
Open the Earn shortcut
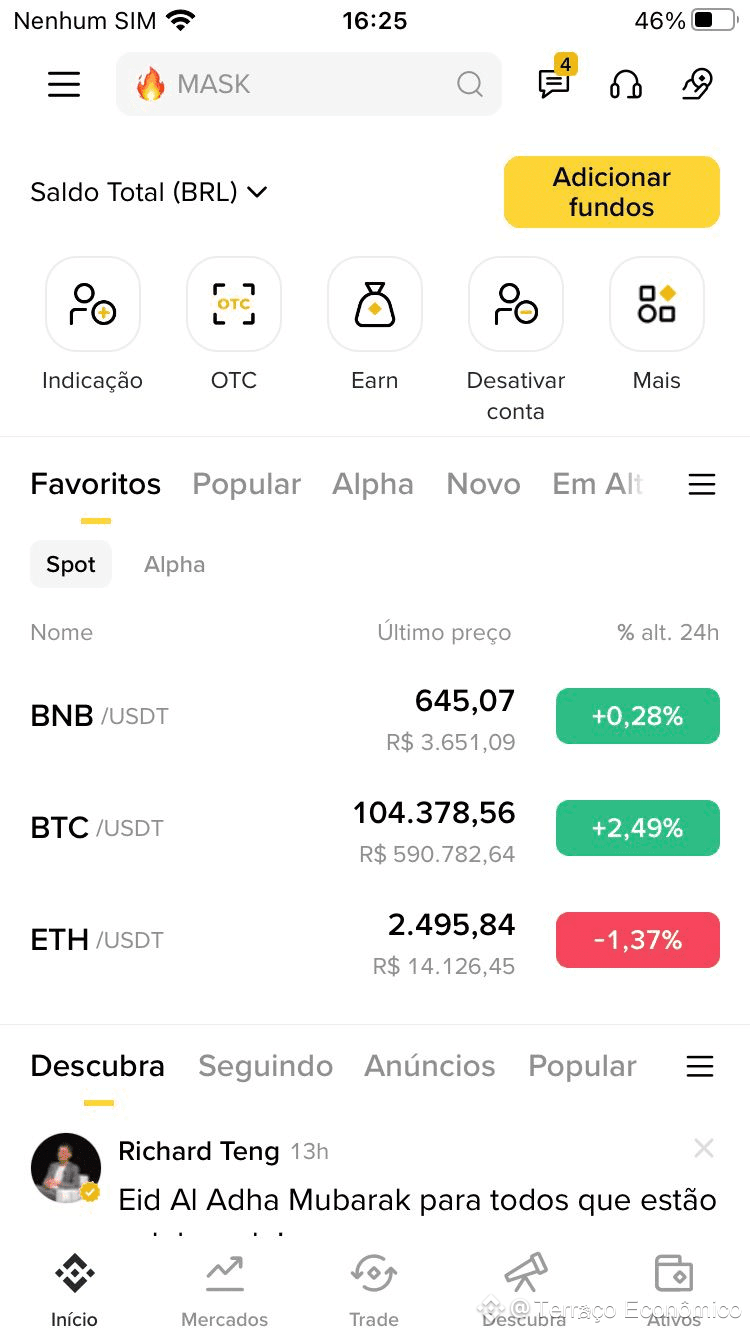[375, 304]
